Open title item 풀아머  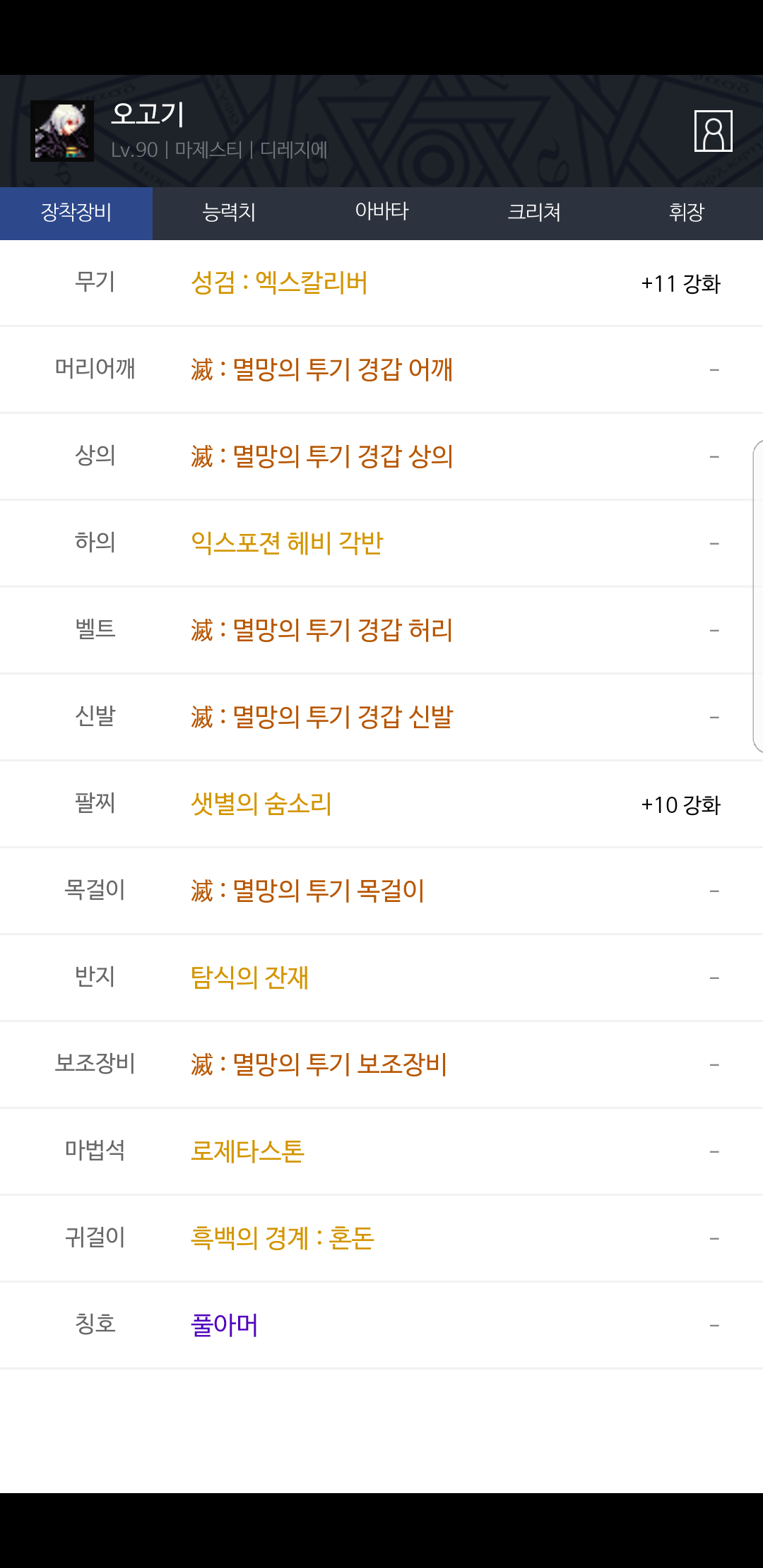[x=225, y=1325]
